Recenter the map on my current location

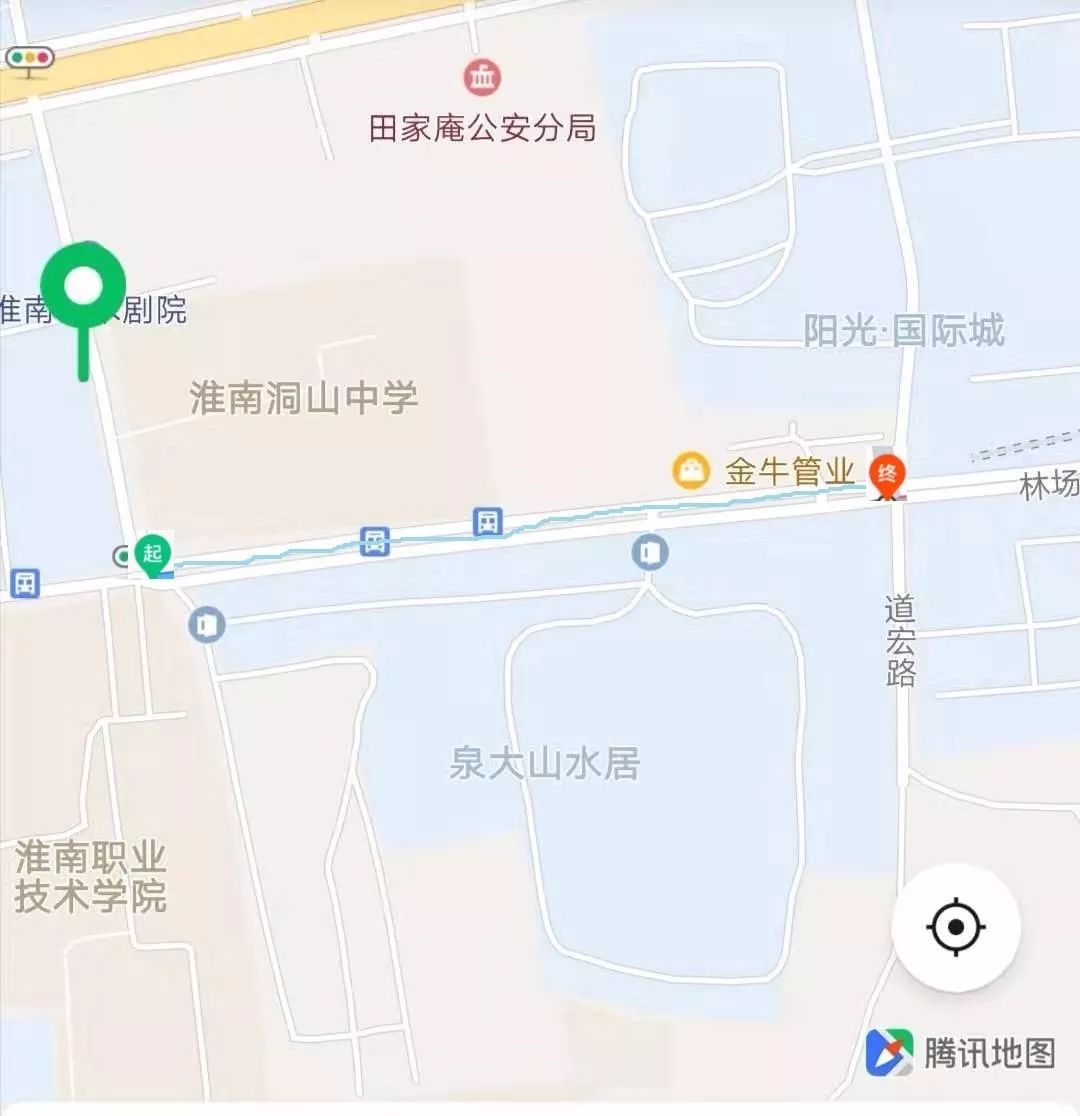pos(955,927)
